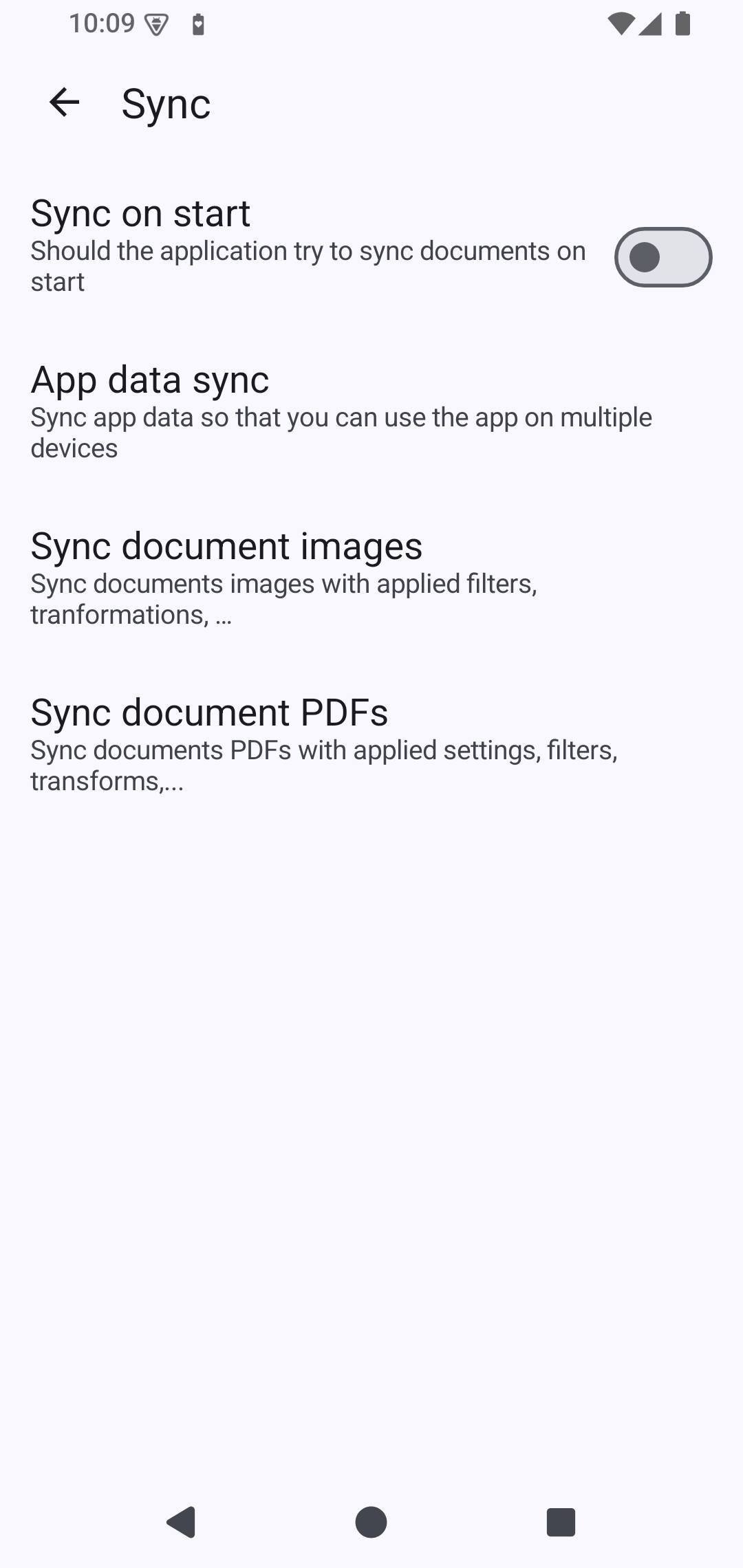The width and height of the screenshot is (743, 1568).
Task: Click the back arrow to leave Sync settings
Action: click(x=65, y=103)
